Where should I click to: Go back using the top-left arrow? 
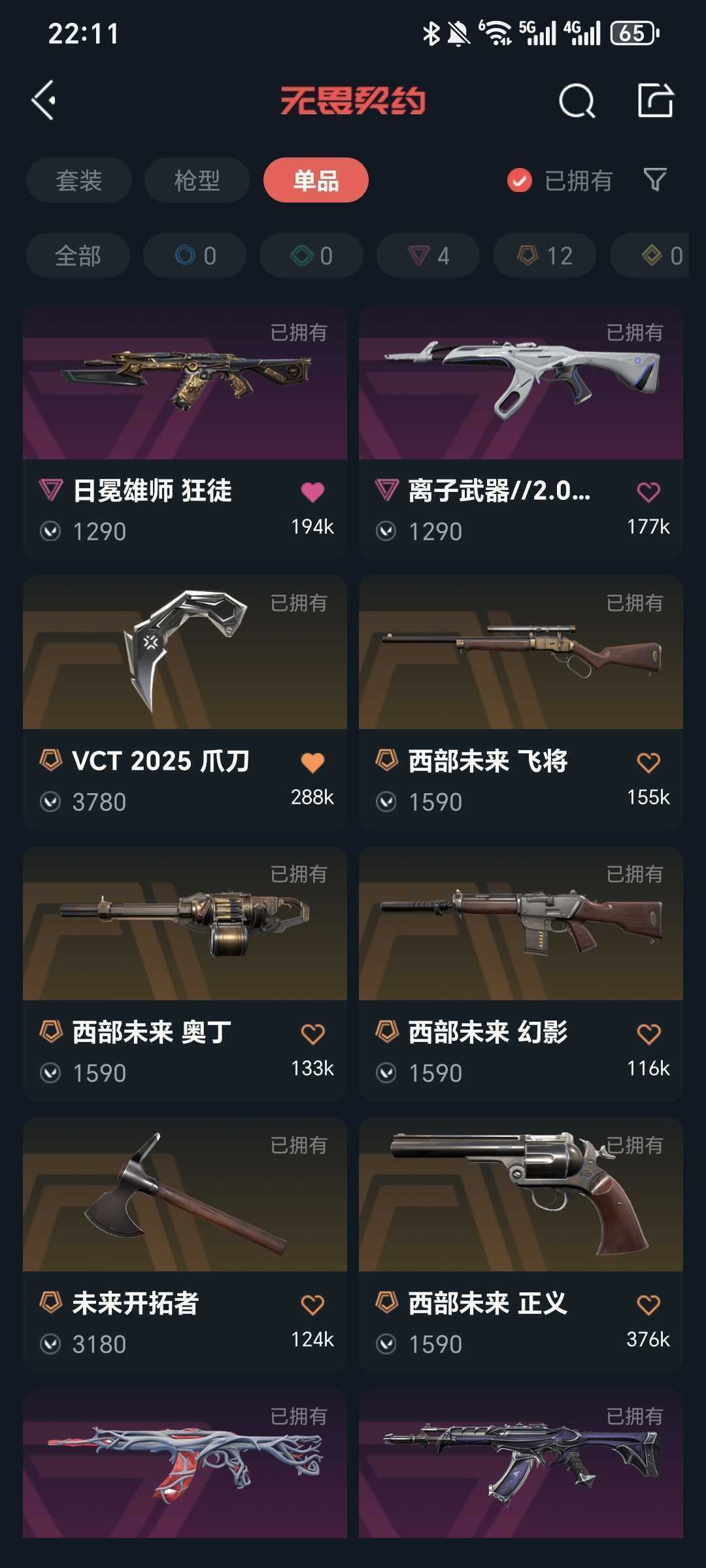click(x=44, y=101)
